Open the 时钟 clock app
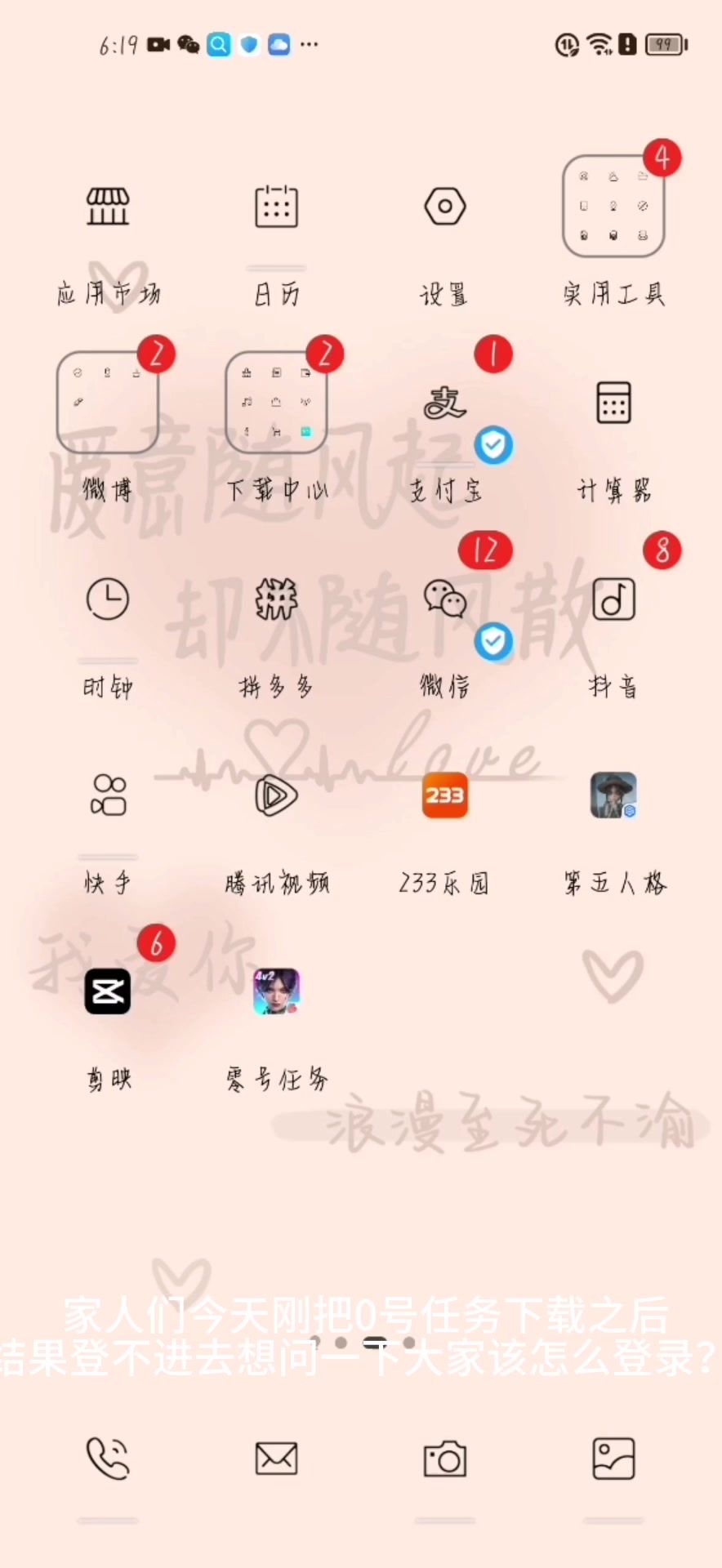Viewport: 722px width, 1568px height. coord(108,599)
